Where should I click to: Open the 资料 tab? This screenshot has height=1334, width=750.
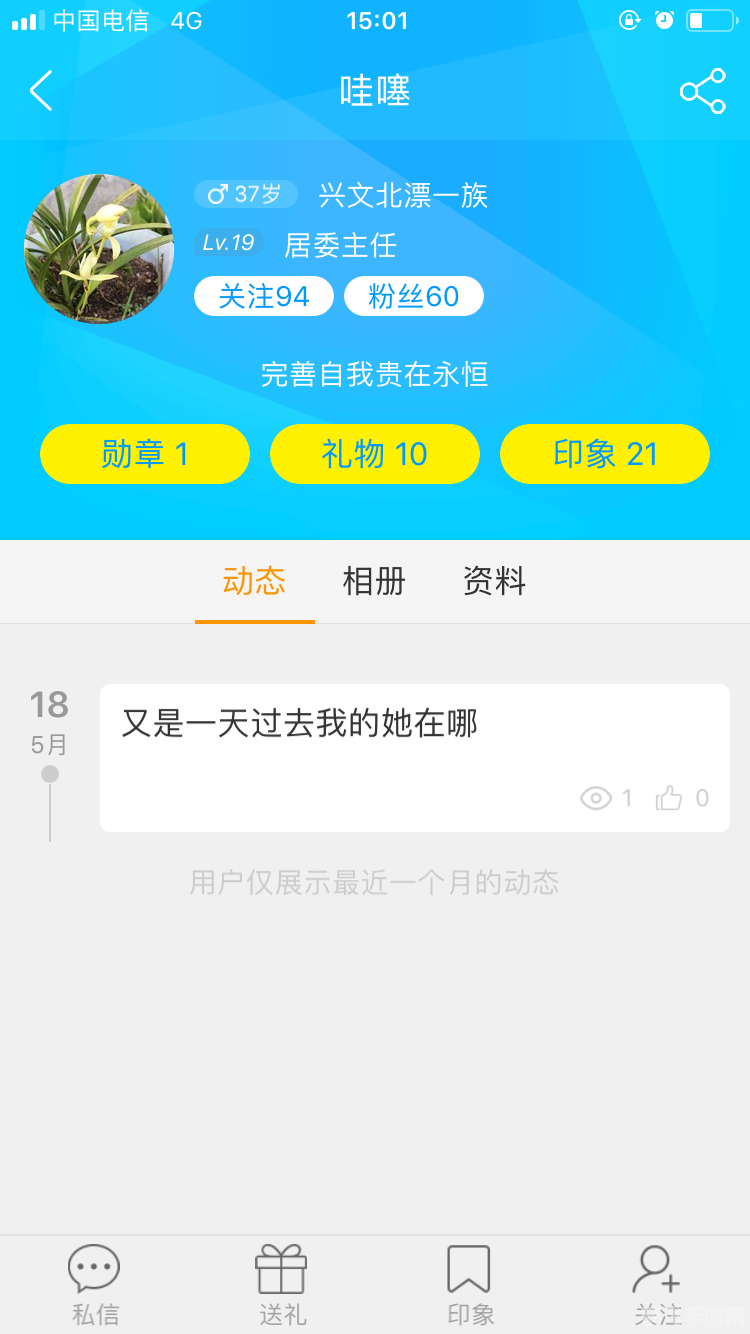[493, 581]
